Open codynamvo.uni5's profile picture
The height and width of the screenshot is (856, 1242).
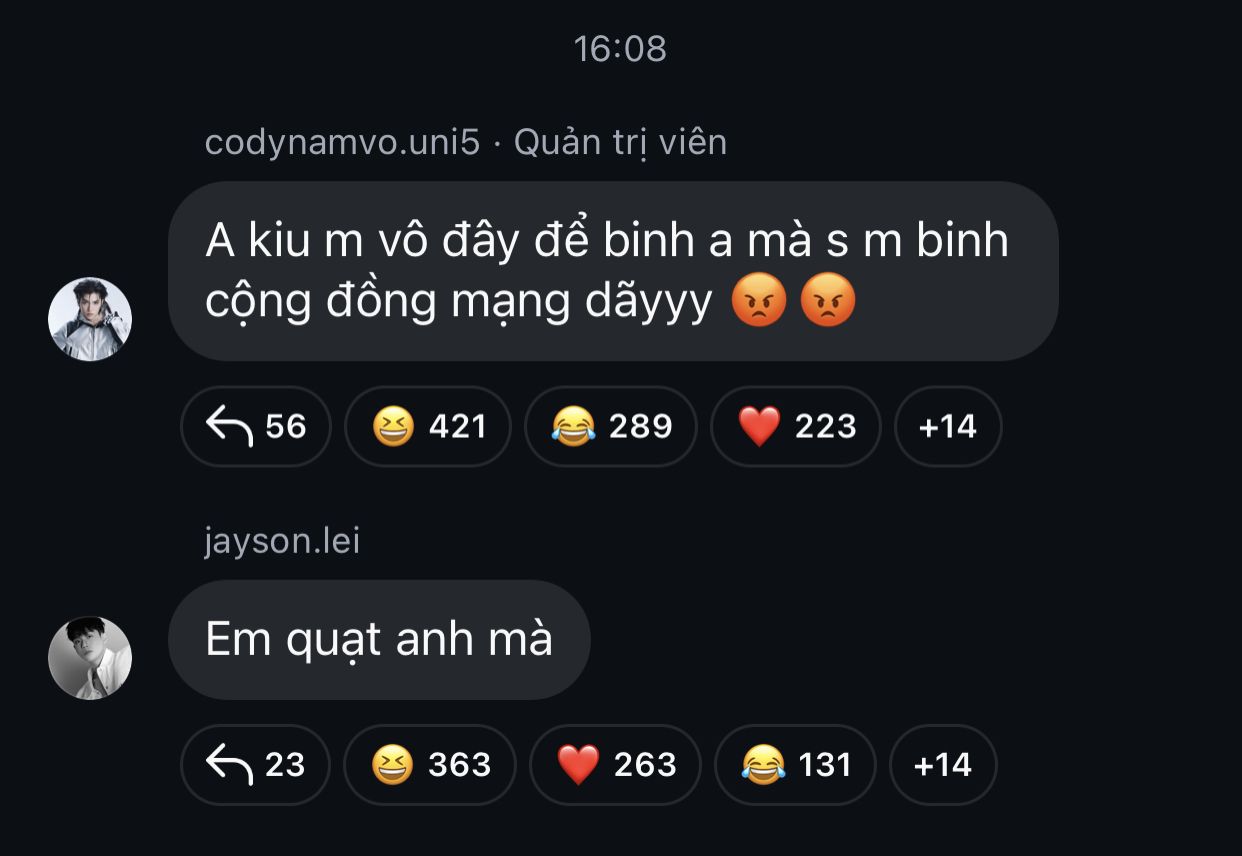click(x=90, y=319)
